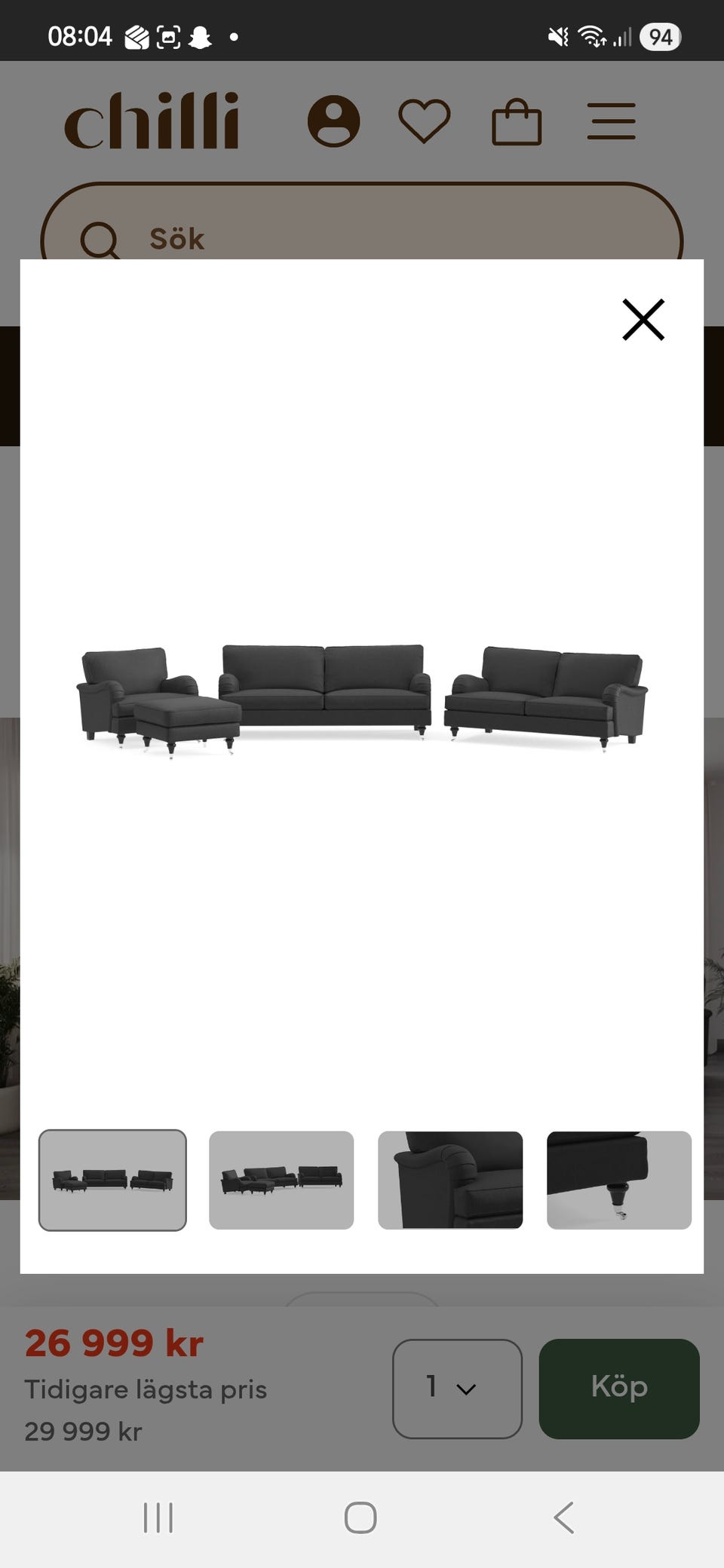The width and height of the screenshot is (724, 1568).
Task: Open the hamburger menu icon
Action: click(x=612, y=121)
